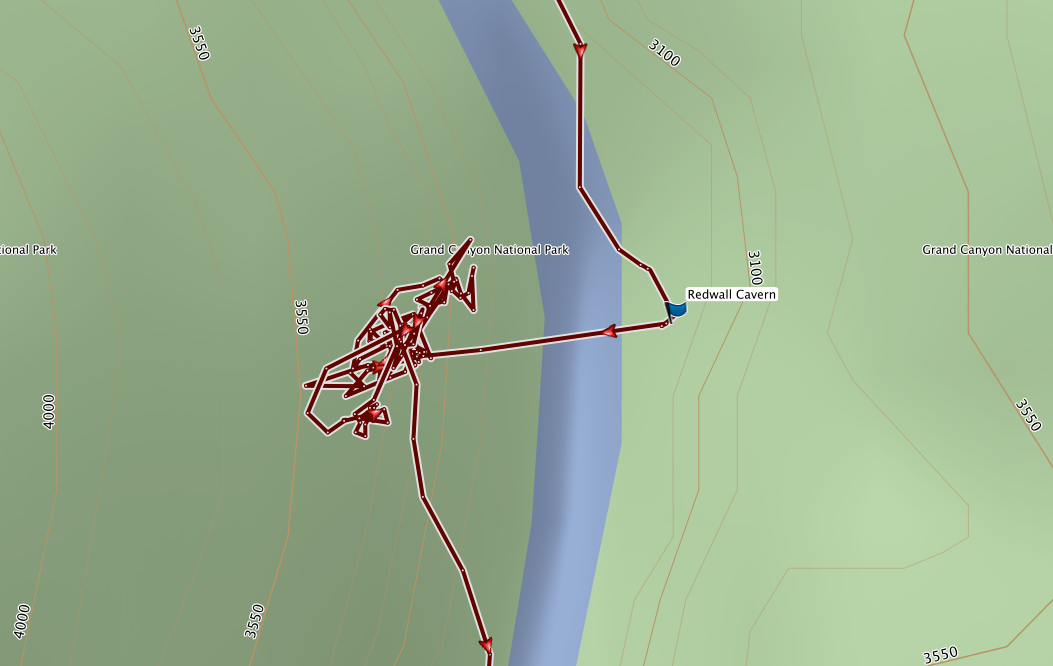
Task: Select the Redwall Cavern waypoint flag
Action: [x=677, y=310]
